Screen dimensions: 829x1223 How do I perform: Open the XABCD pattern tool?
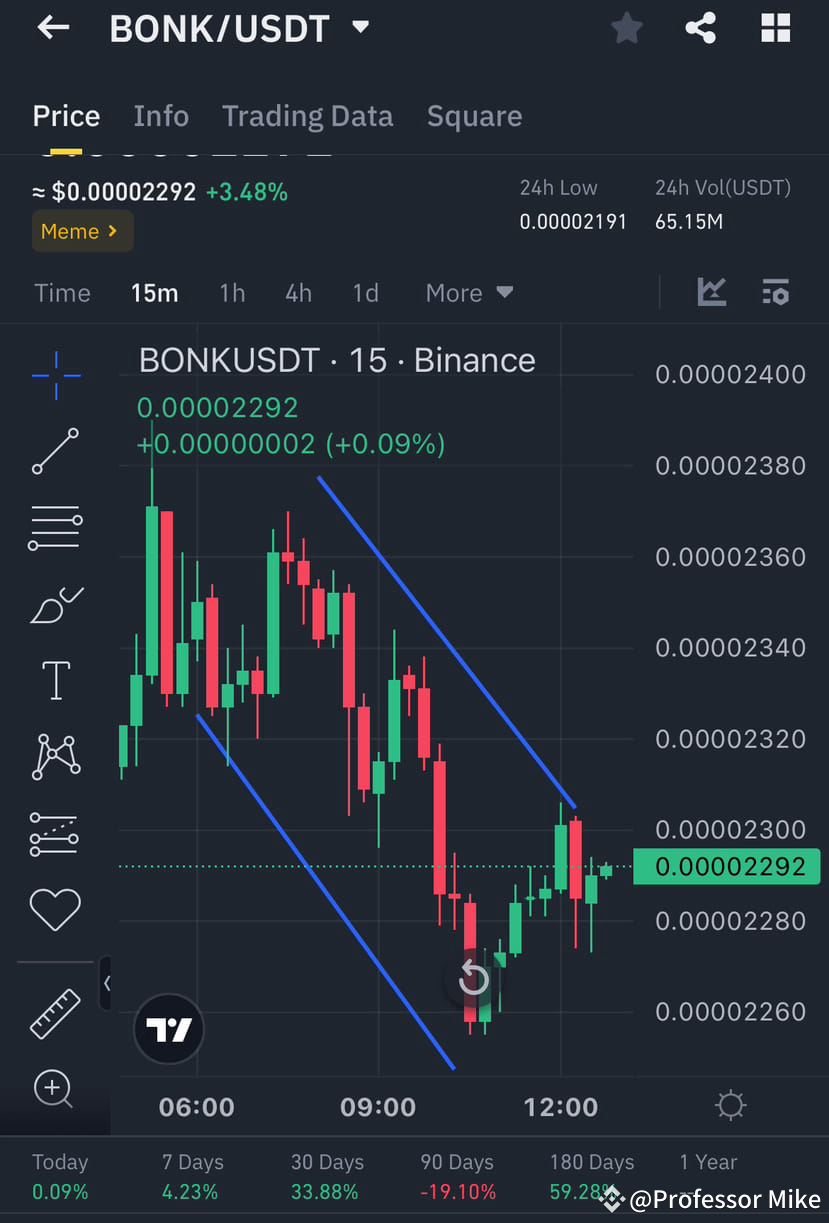55,756
